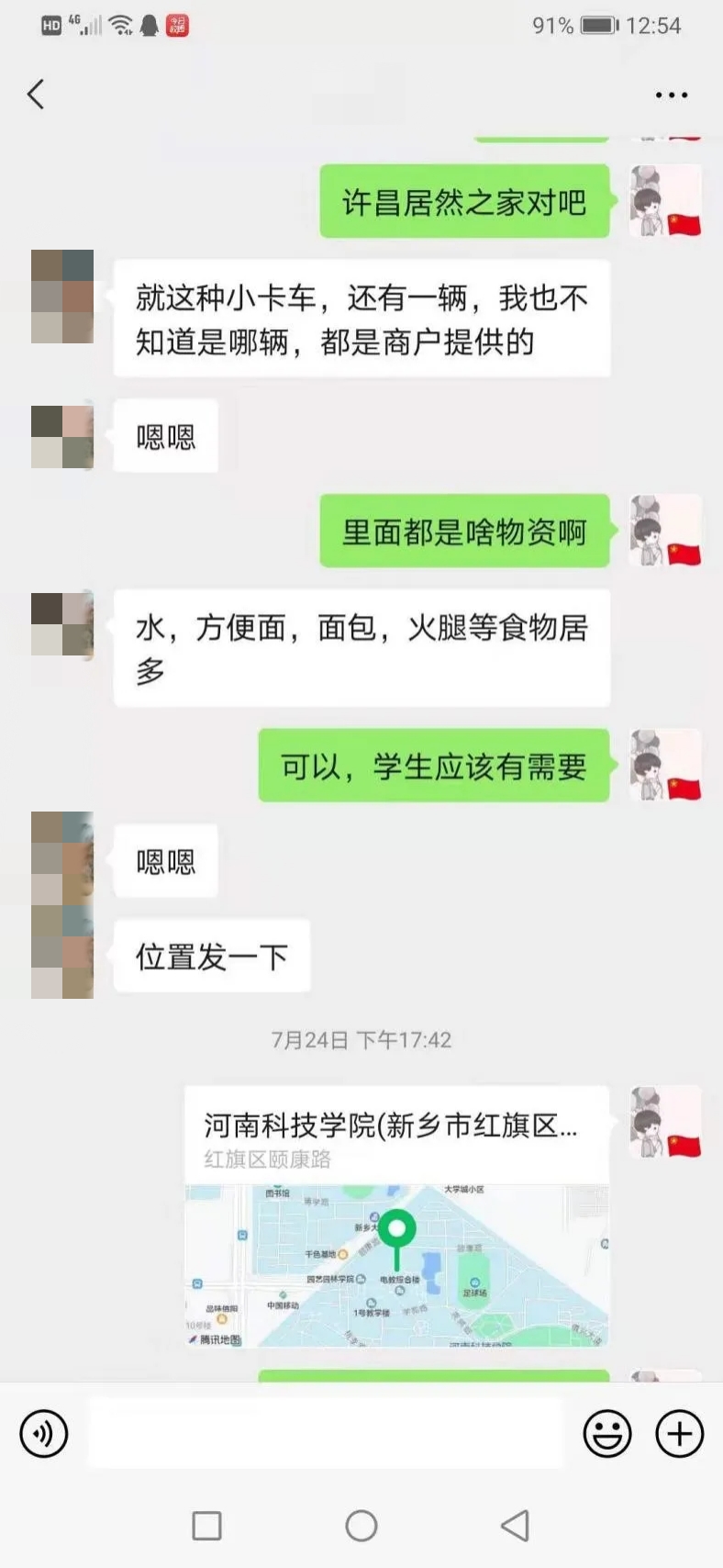Open the recent apps overview
The width and height of the screenshot is (723, 1568).
coord(206,1526)
